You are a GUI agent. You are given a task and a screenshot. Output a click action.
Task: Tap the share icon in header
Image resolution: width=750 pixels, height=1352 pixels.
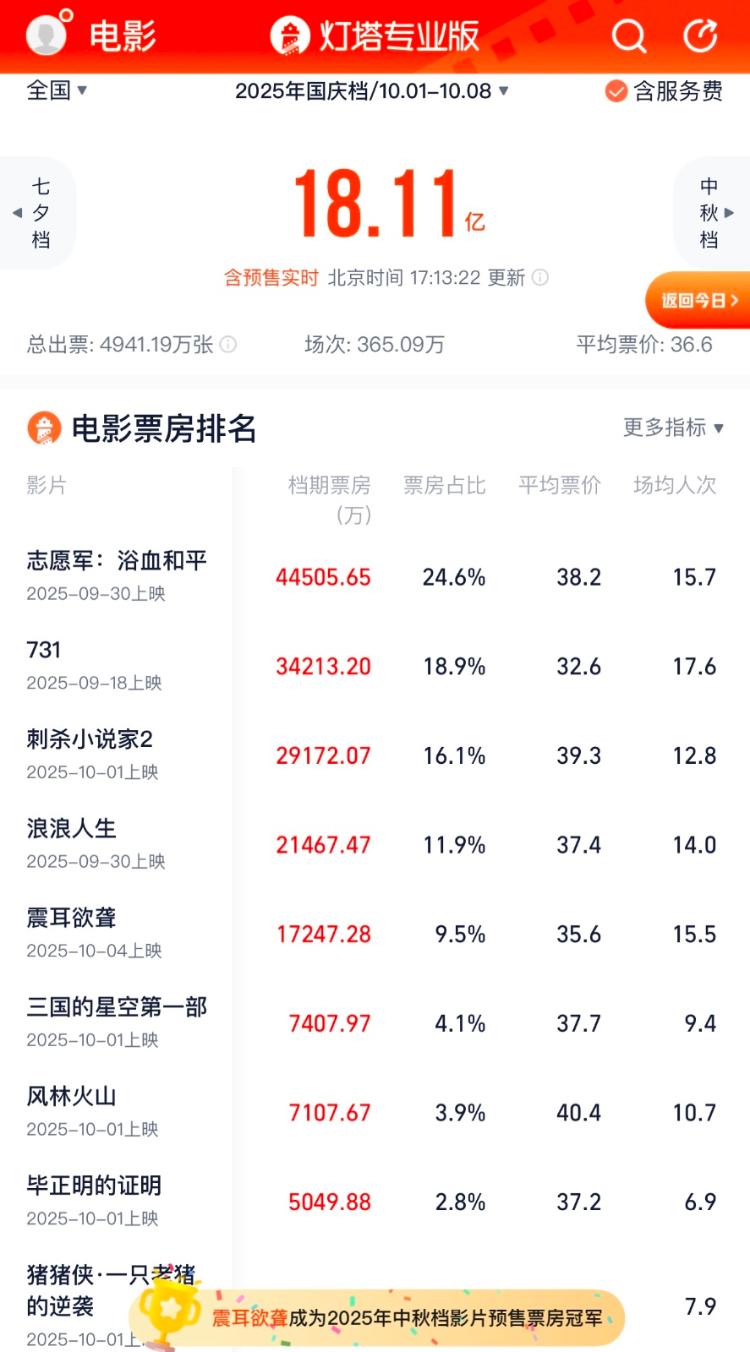(x=701, y=37)
